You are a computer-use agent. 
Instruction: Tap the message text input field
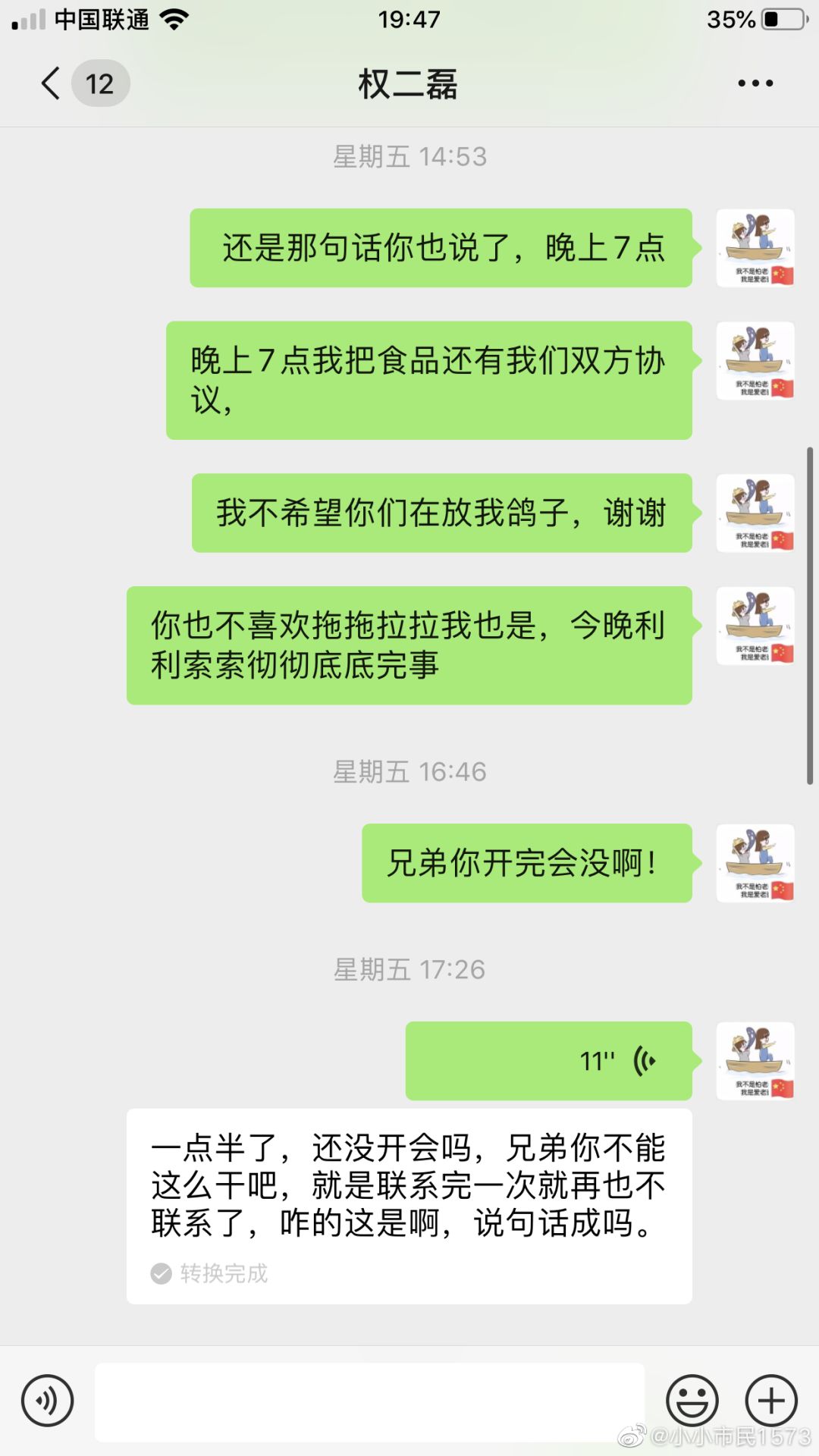pyautogui.click(x=369, y=1402)
